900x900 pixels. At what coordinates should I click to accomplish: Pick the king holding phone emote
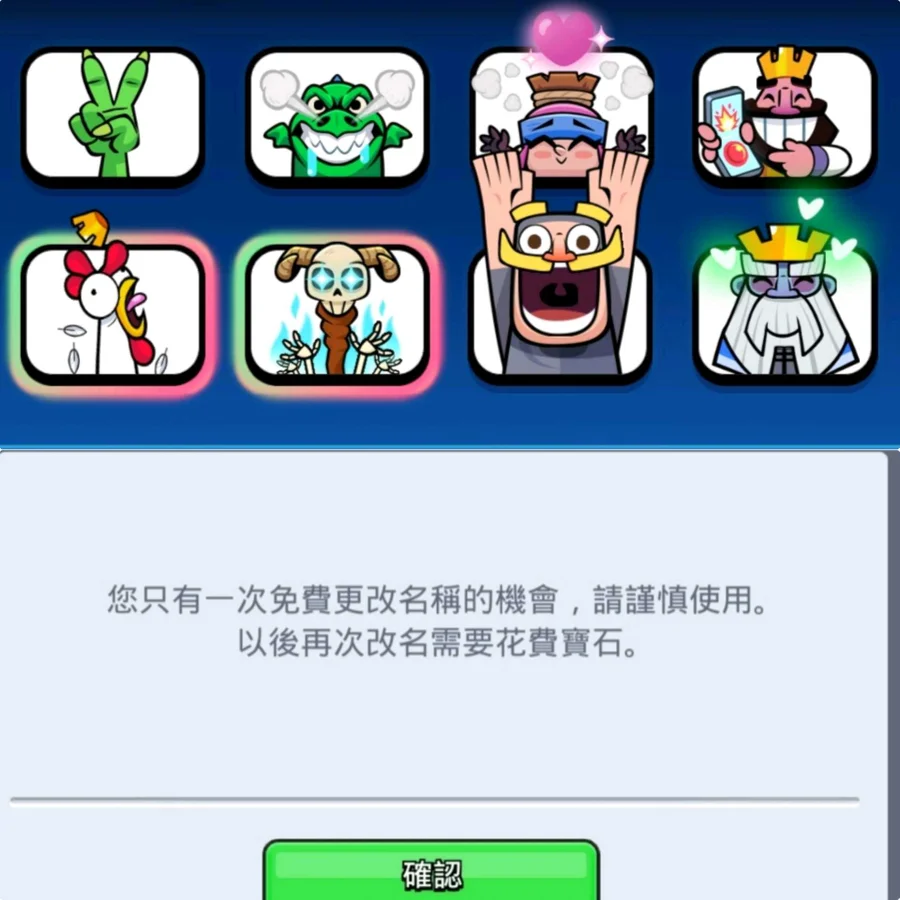coord(785,116)
